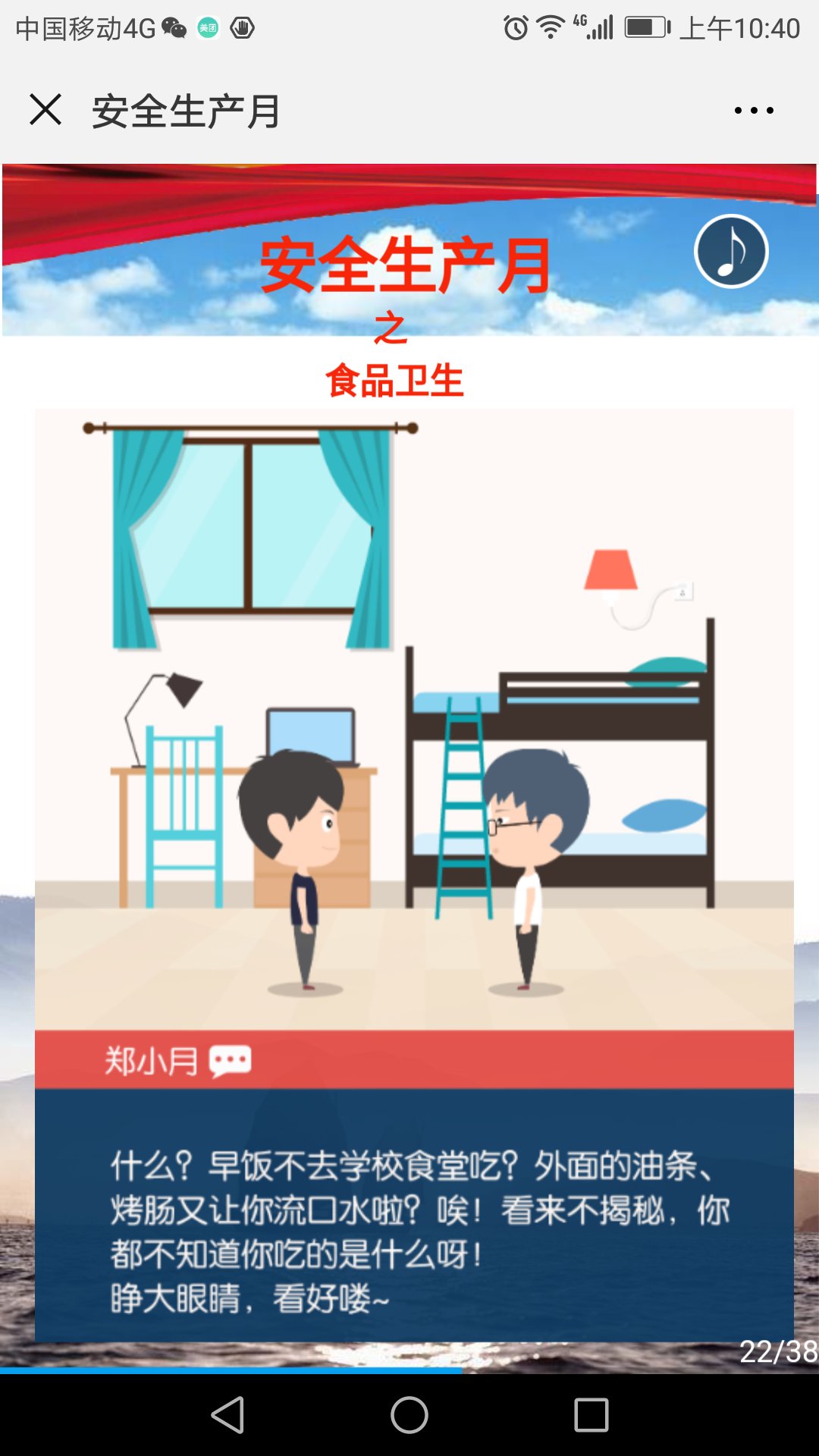Screen dimensions: 819x1456
Task: Return to the home screen
Action: 409,1415
